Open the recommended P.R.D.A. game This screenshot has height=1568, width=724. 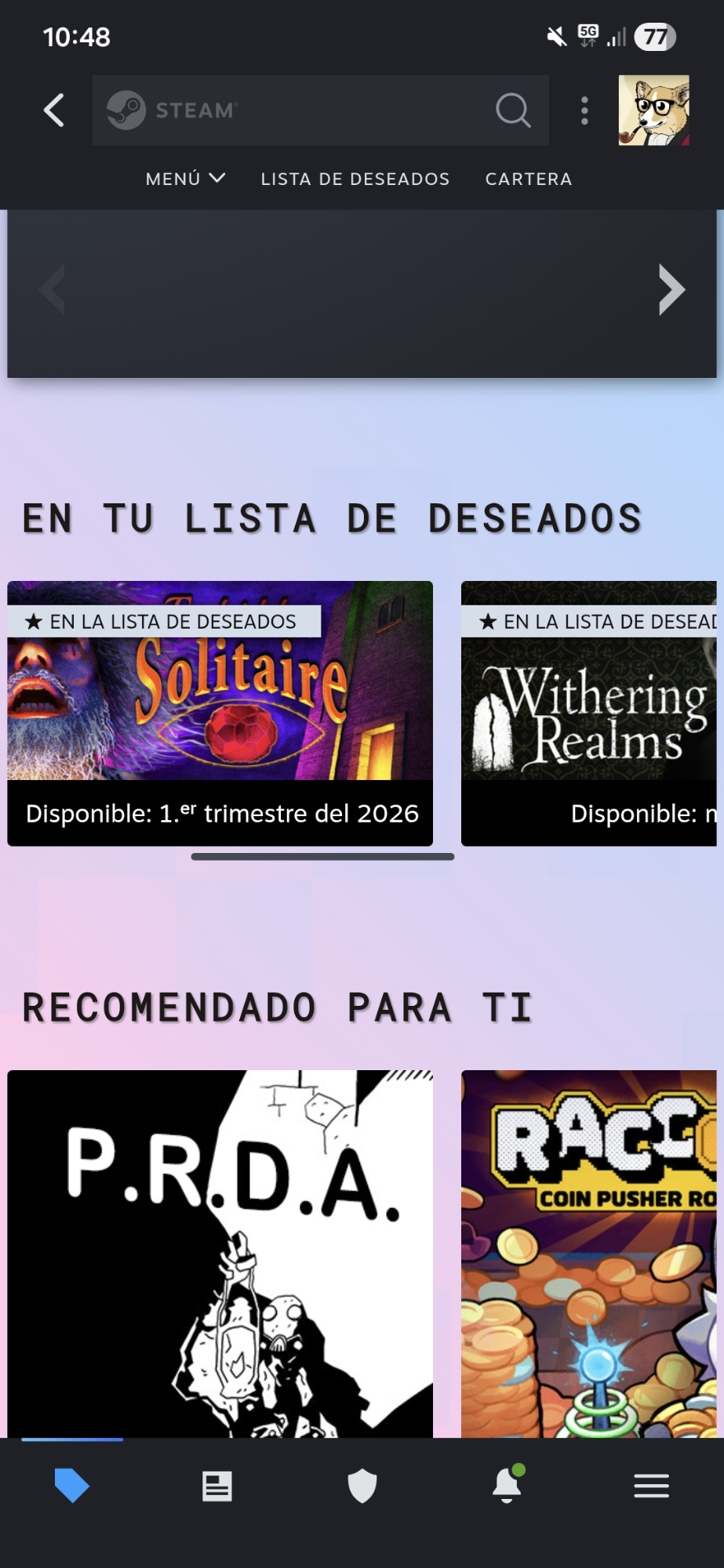click(x=220, y=1253)
